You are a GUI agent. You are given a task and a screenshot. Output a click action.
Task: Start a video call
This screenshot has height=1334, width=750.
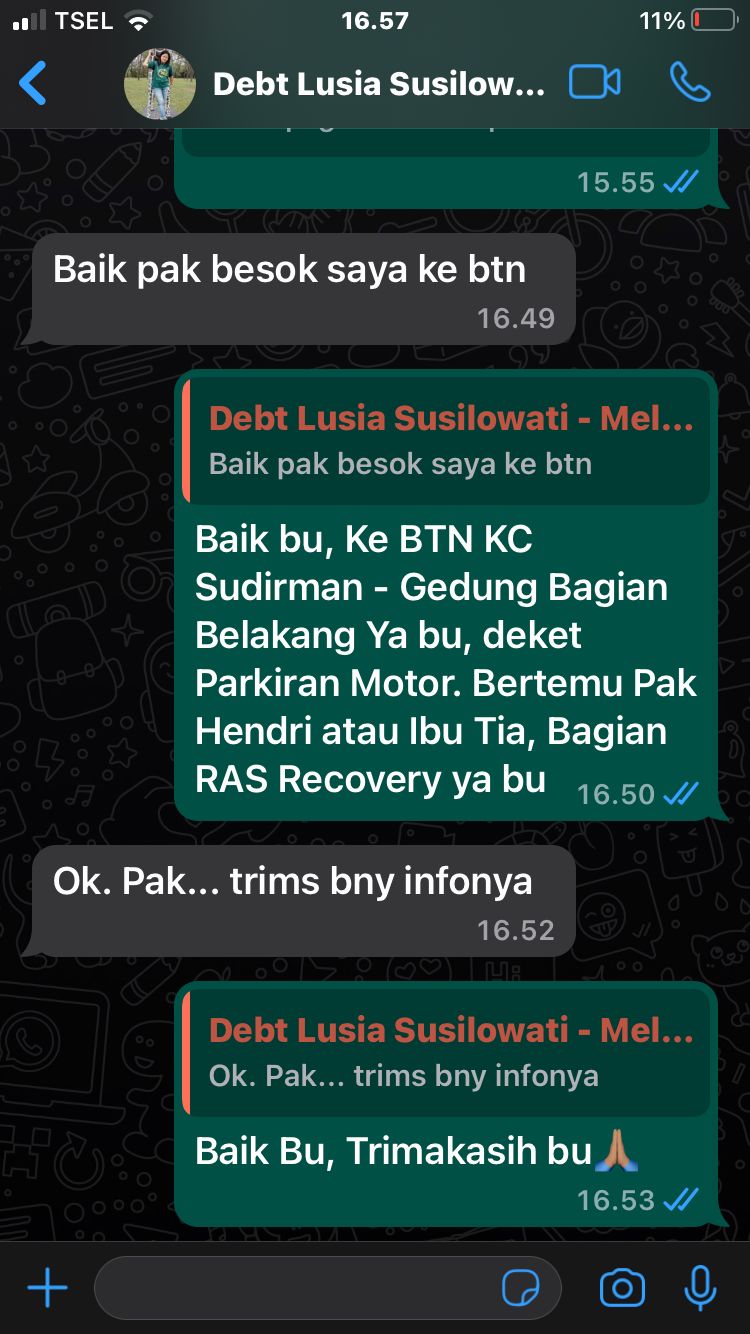click(x=595, y=83)
